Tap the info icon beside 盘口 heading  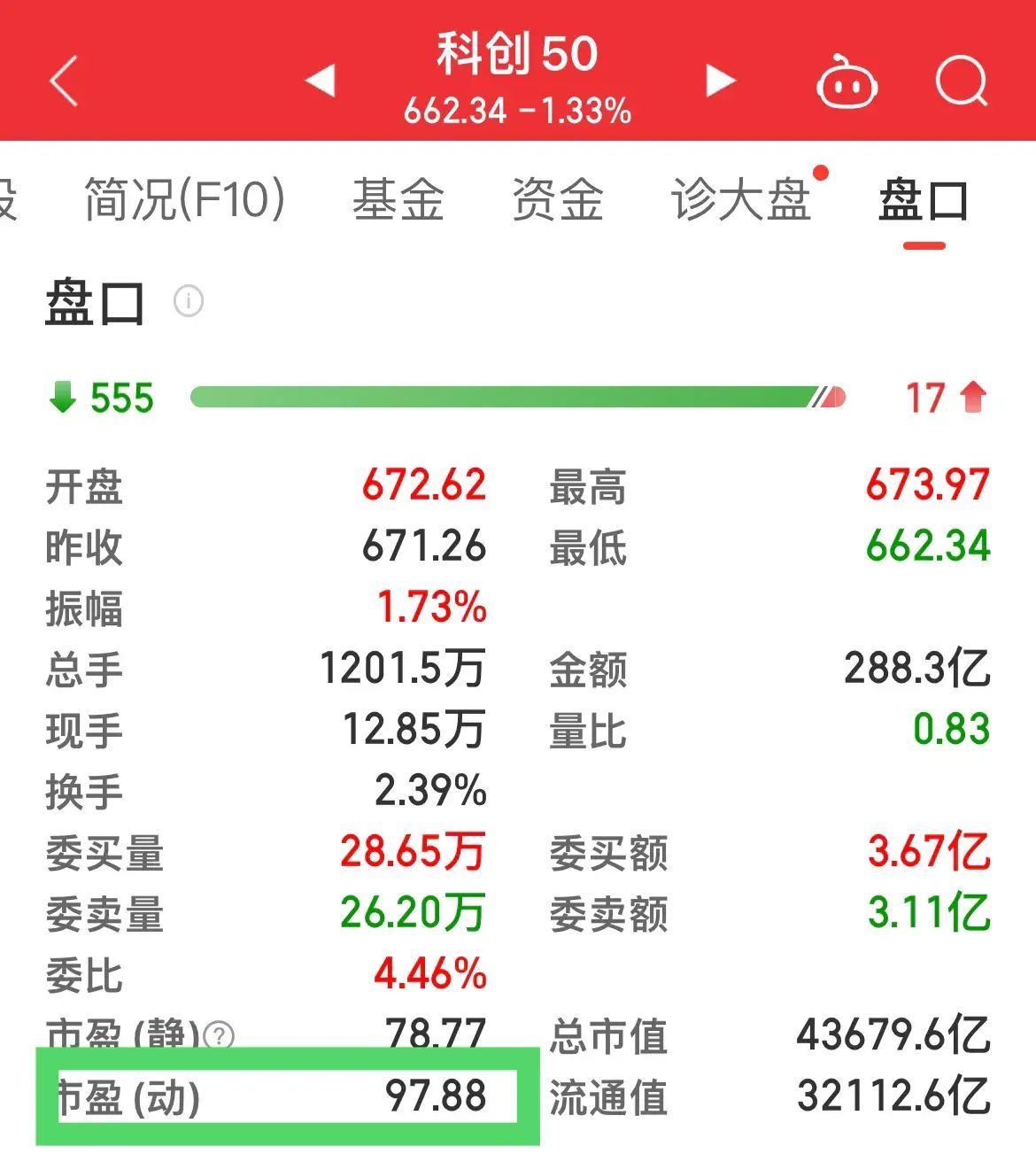click(188, 302)
